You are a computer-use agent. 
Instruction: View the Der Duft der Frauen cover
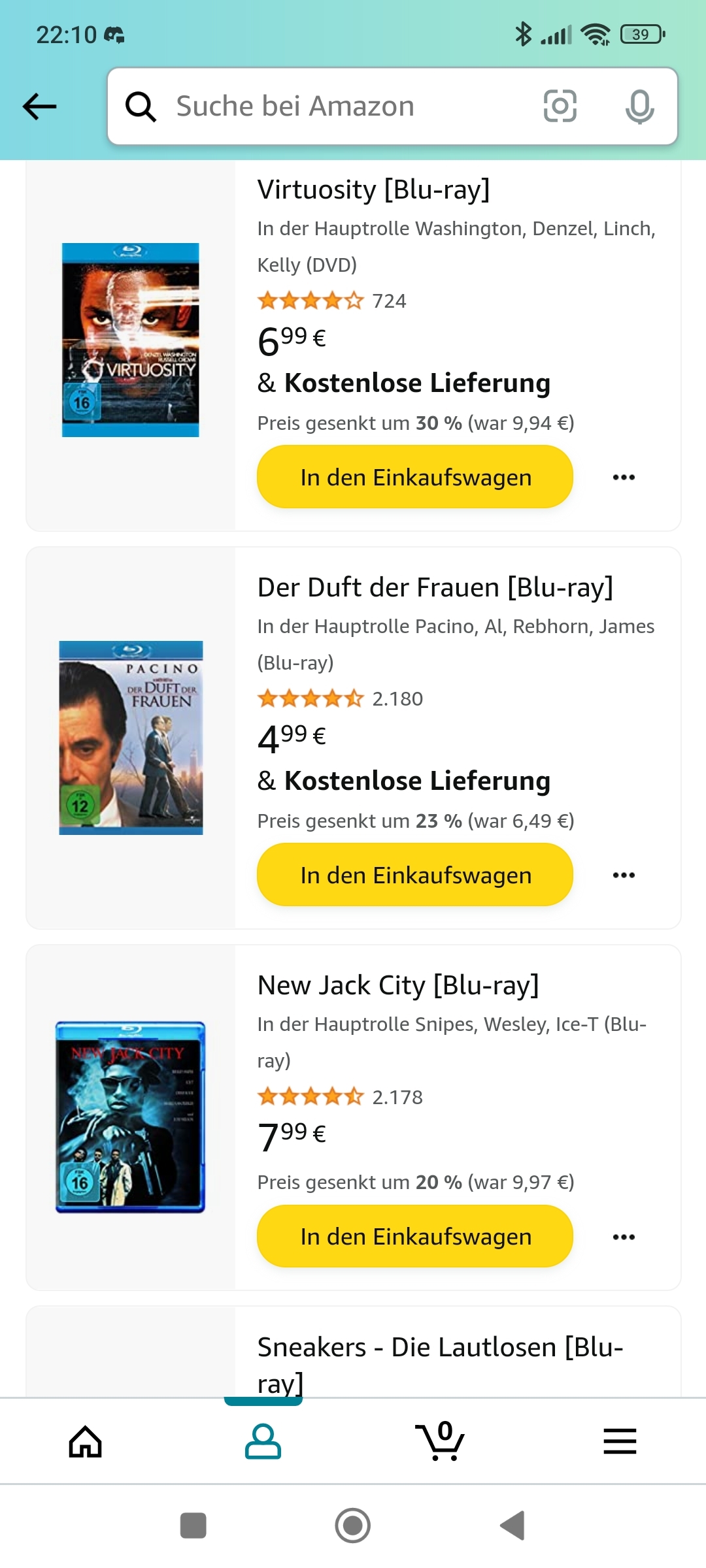[131, 738]
